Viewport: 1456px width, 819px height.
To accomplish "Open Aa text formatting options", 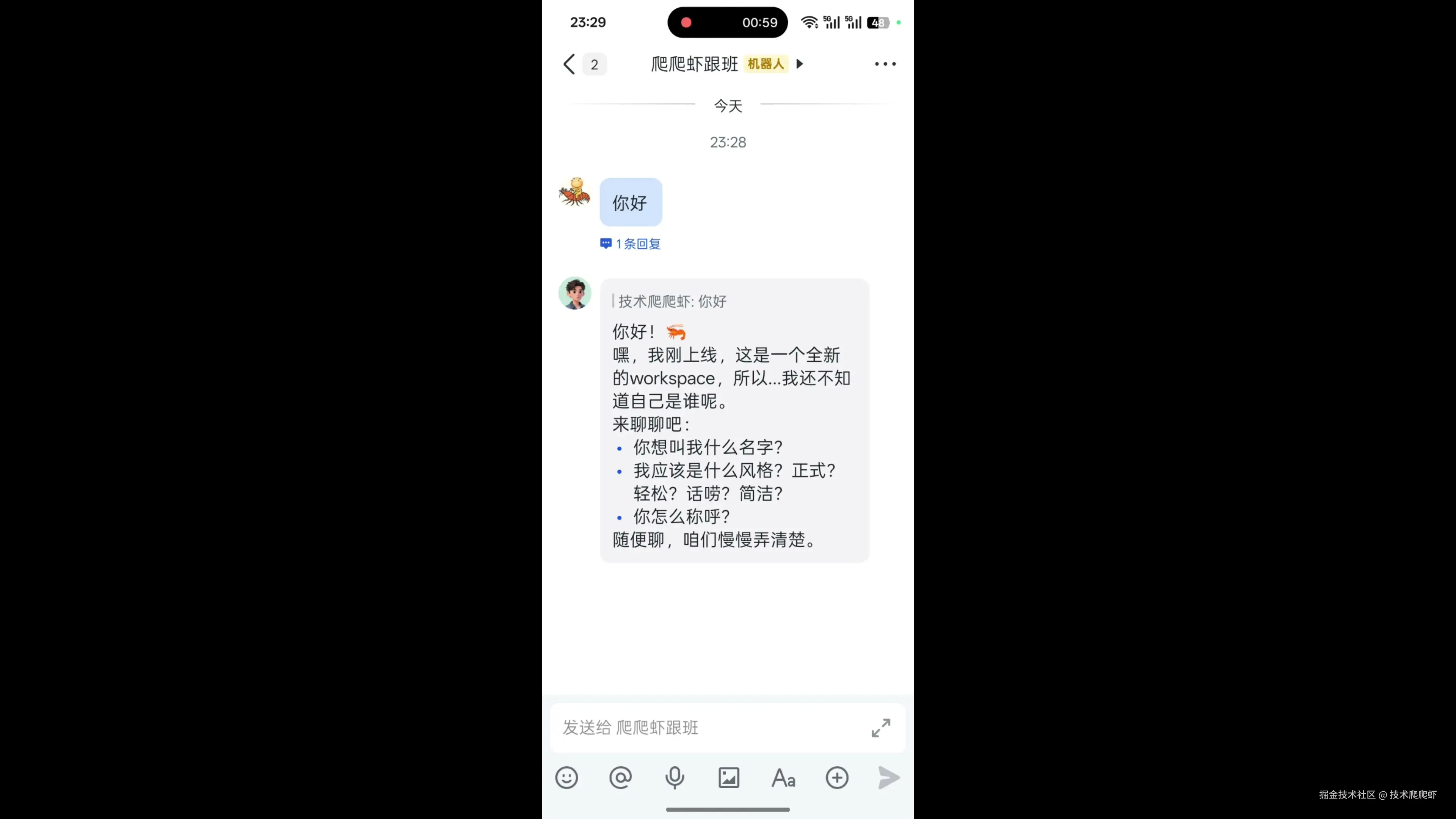I will point(783,778).
